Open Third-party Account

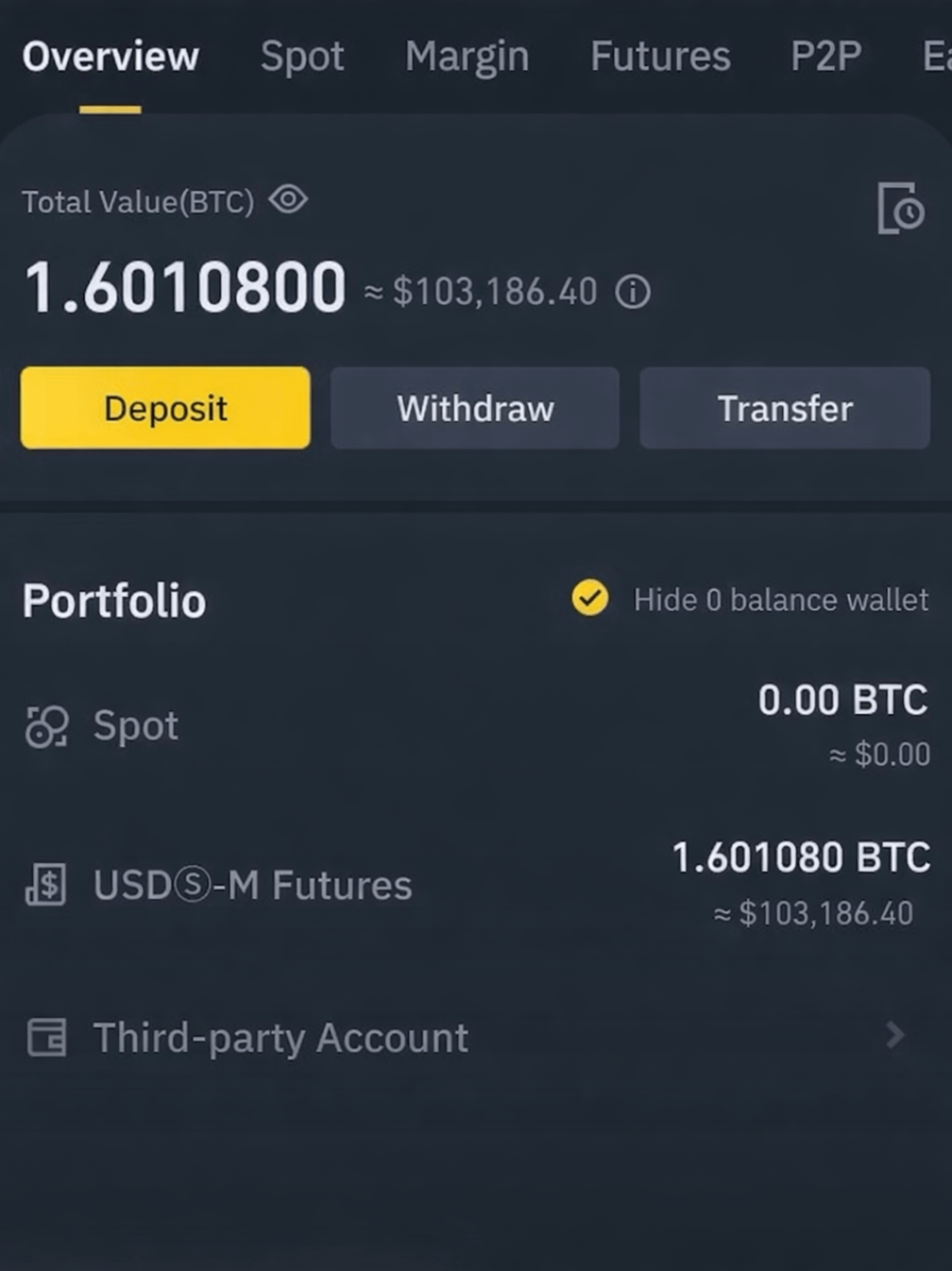pos(476,1037)
